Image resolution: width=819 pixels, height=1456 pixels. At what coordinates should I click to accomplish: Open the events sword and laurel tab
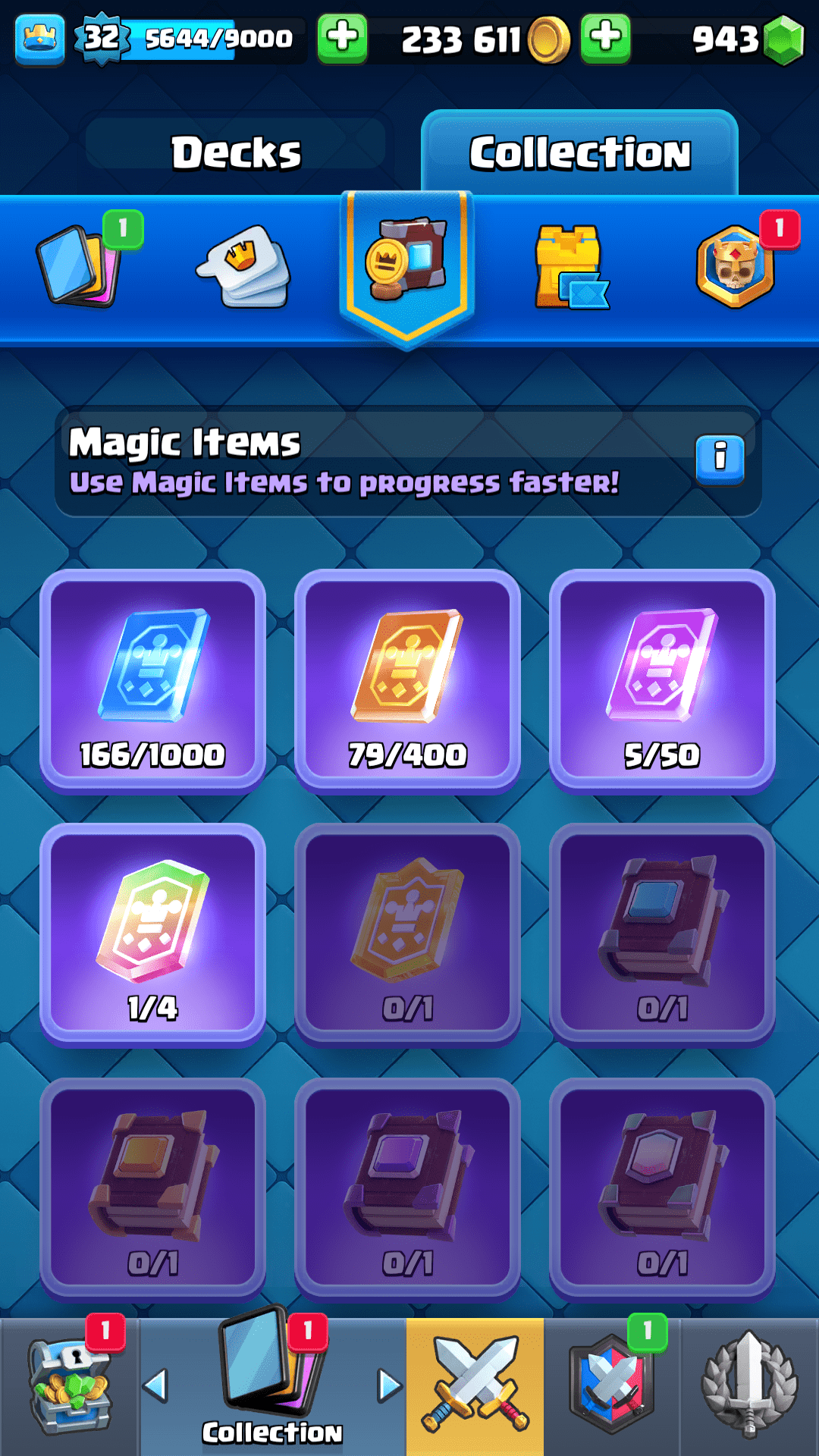click(749, 1386)
